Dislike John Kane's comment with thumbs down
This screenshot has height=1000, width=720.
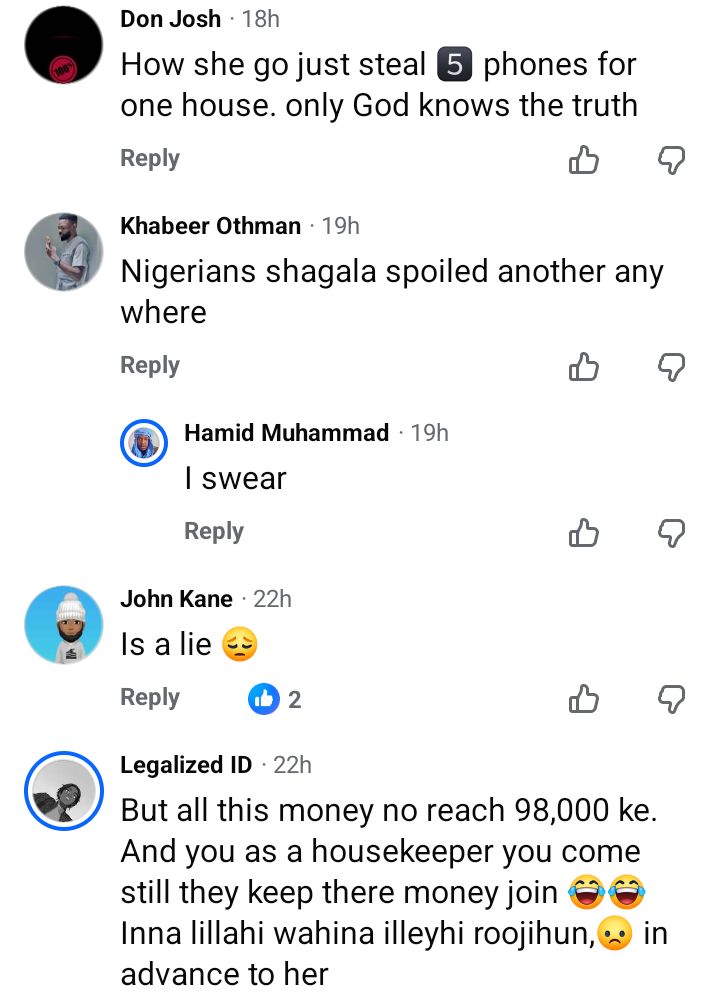[668, 697]
